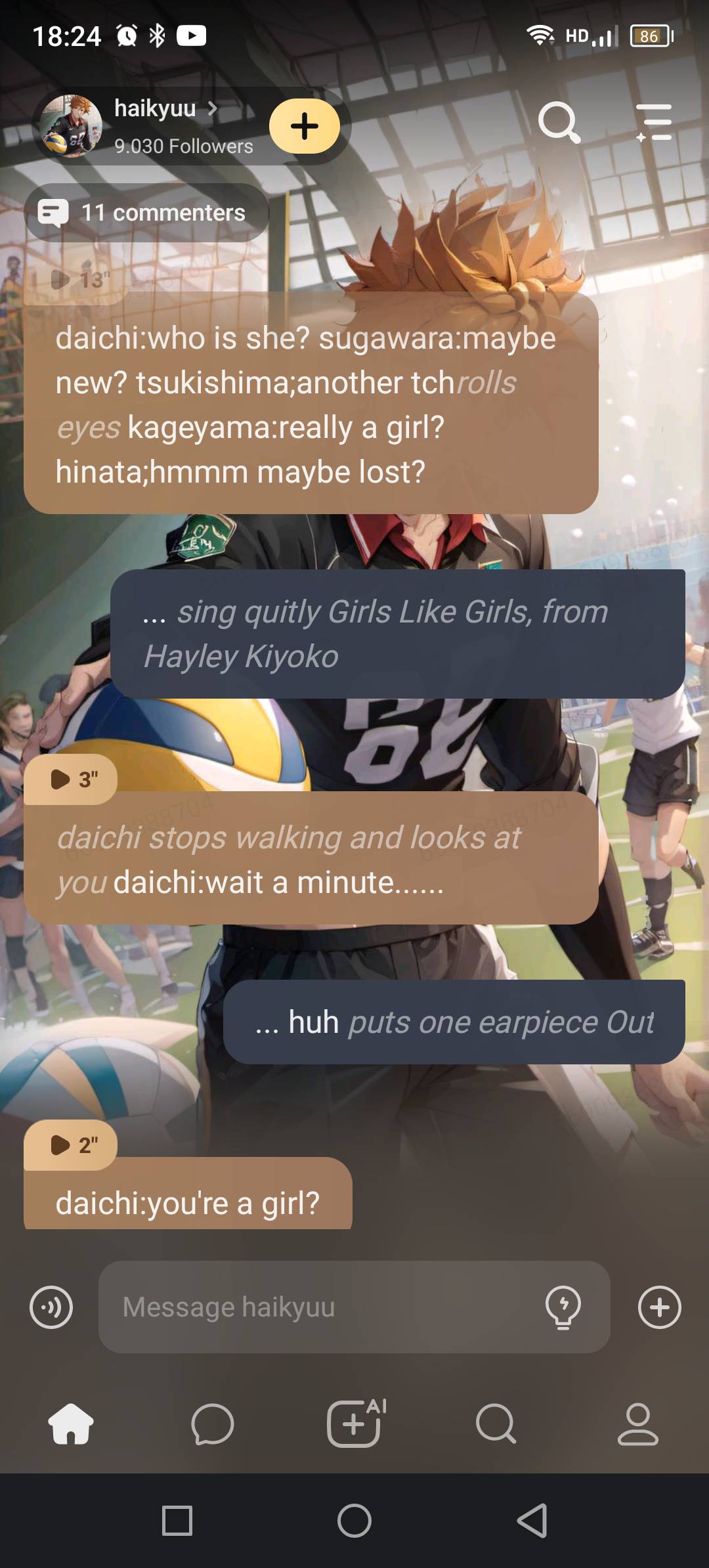Play the 2" voice message

pos(71,1145)
